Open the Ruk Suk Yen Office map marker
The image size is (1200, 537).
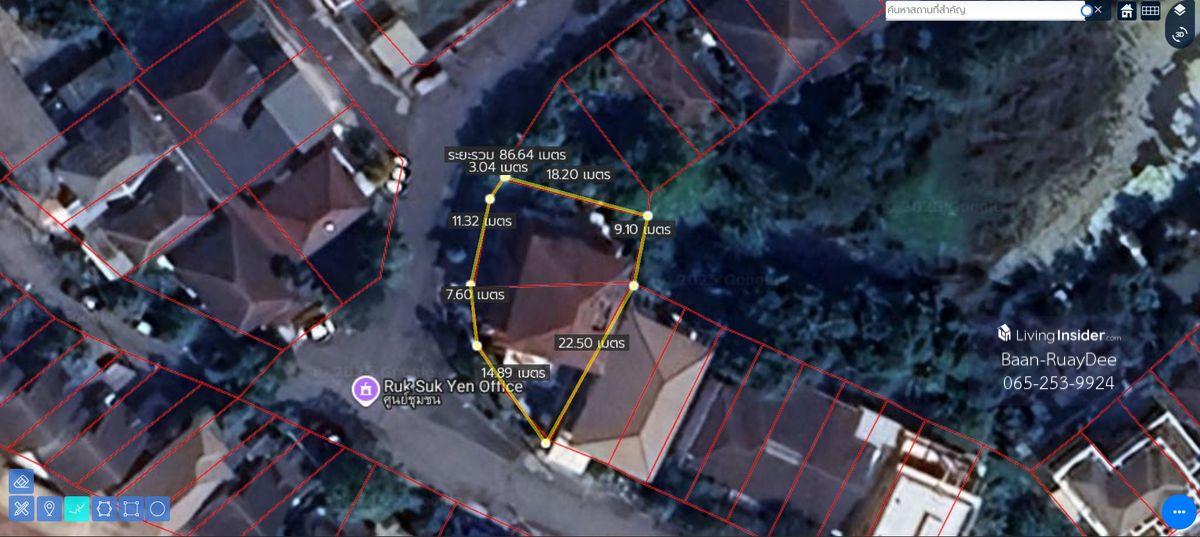click(x=366, y=388)
